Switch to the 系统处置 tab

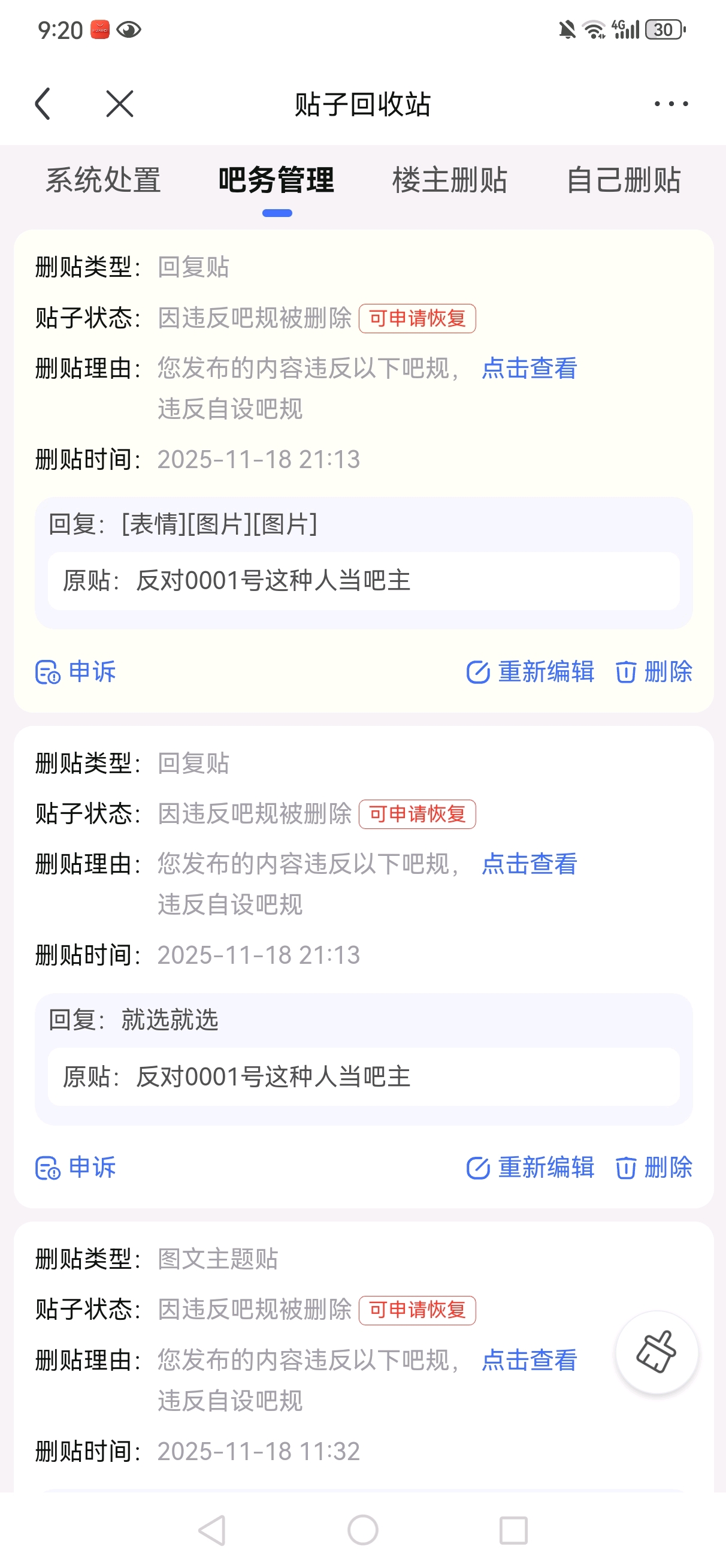coord(104,181)
